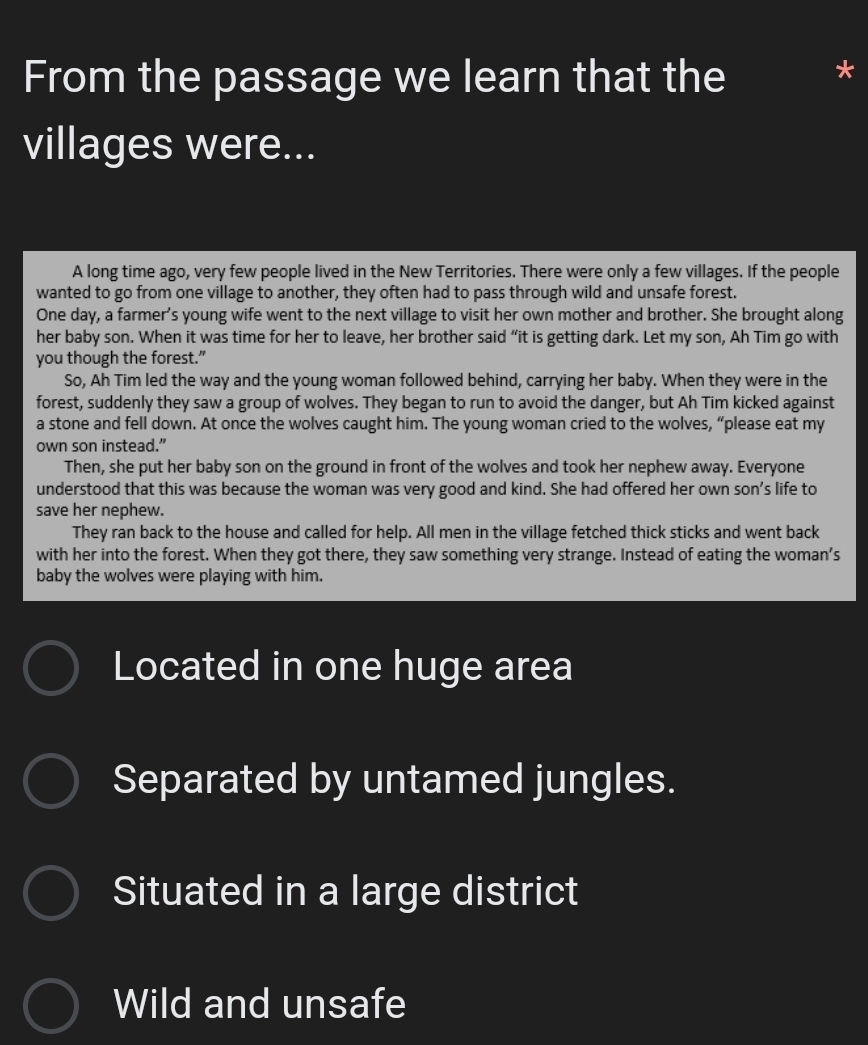Screen dimensions: 868x1045
Task: Mark 'Wild and unsafe' as the answer
Action: [x=51, y=1006]
